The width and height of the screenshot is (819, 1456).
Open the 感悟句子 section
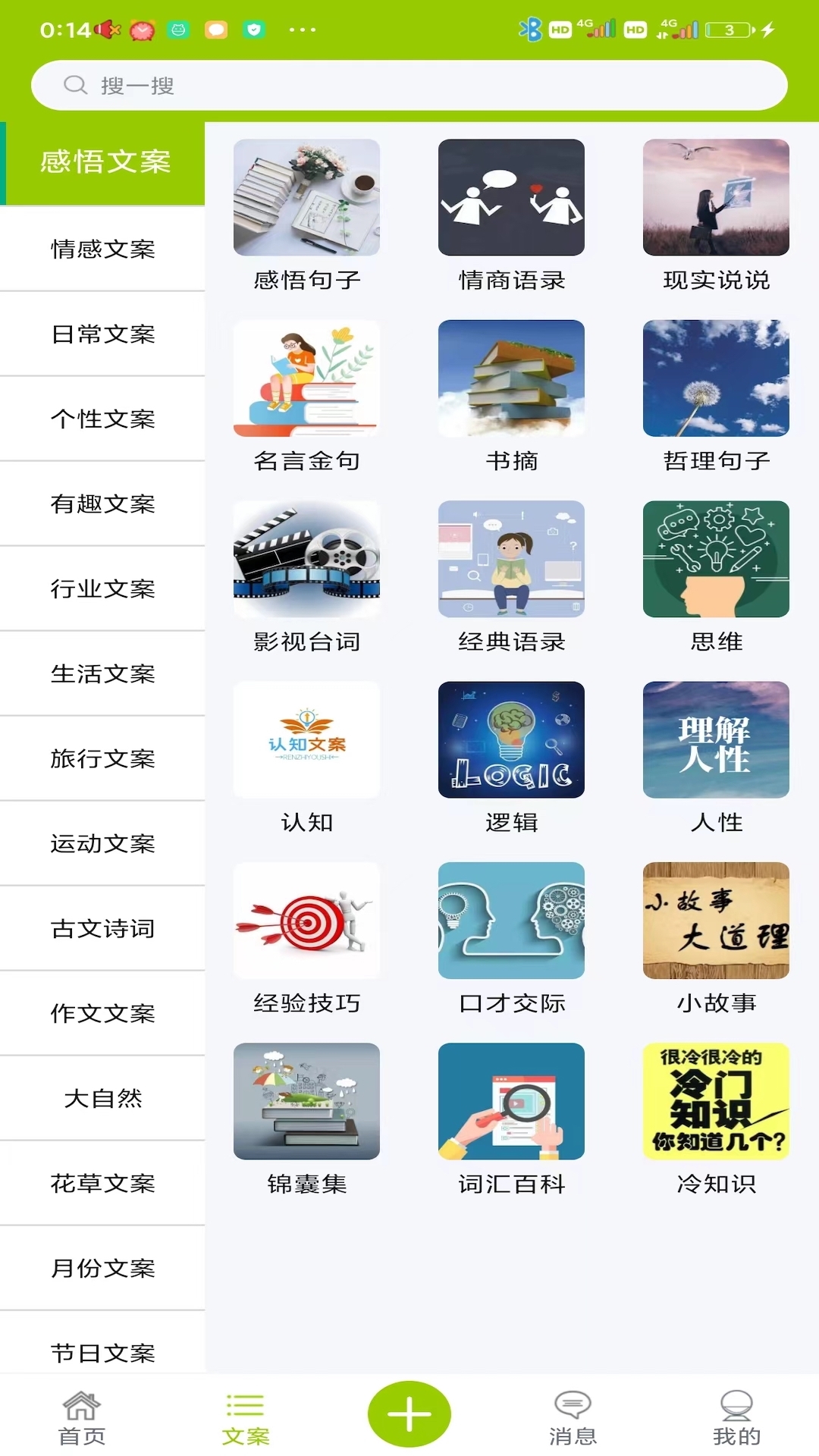[x=306, y=198]
